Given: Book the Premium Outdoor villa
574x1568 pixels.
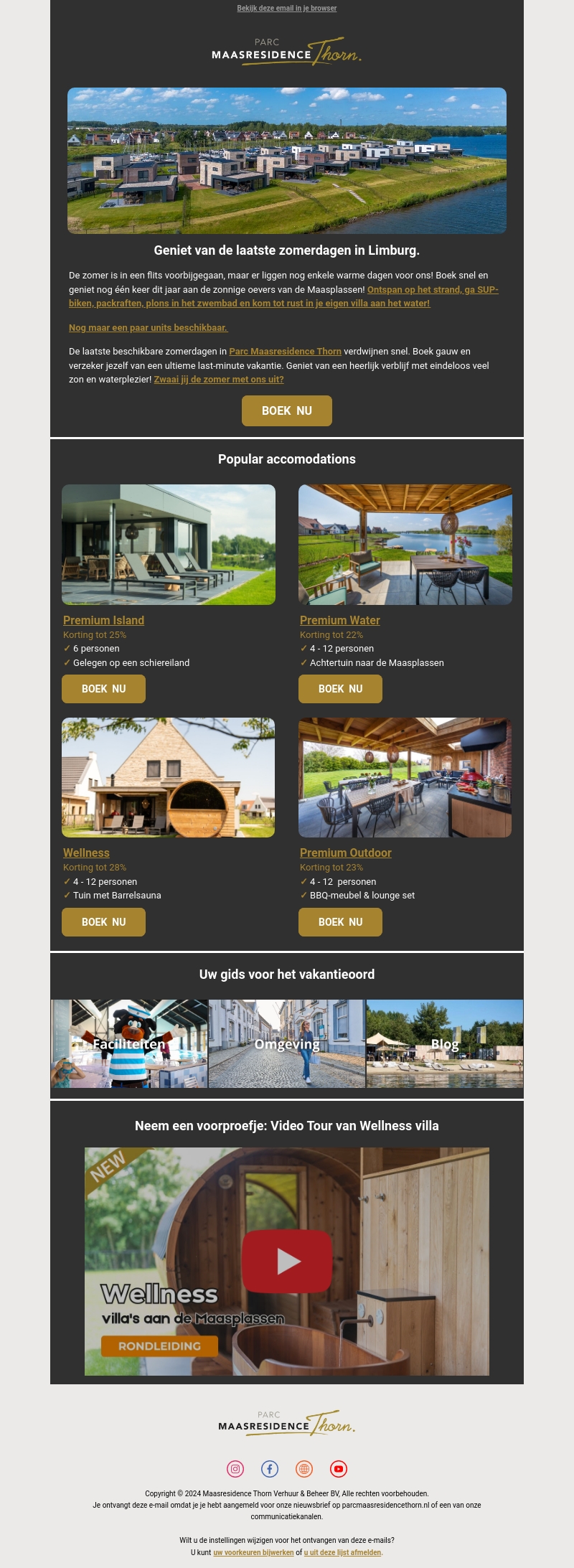Looking at the screenshot, I should pos(340,922).
